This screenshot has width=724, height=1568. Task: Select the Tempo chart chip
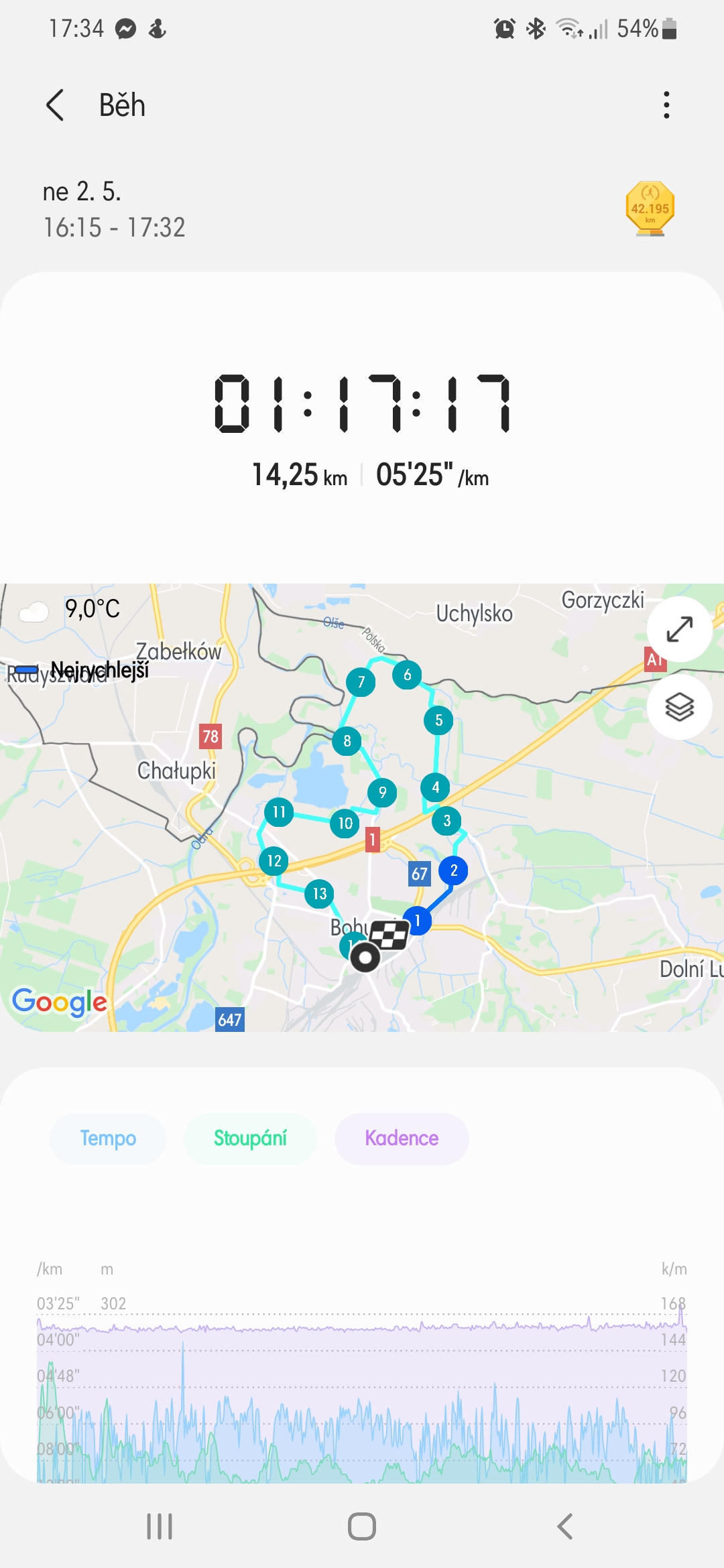click(x=108, y=1138)
